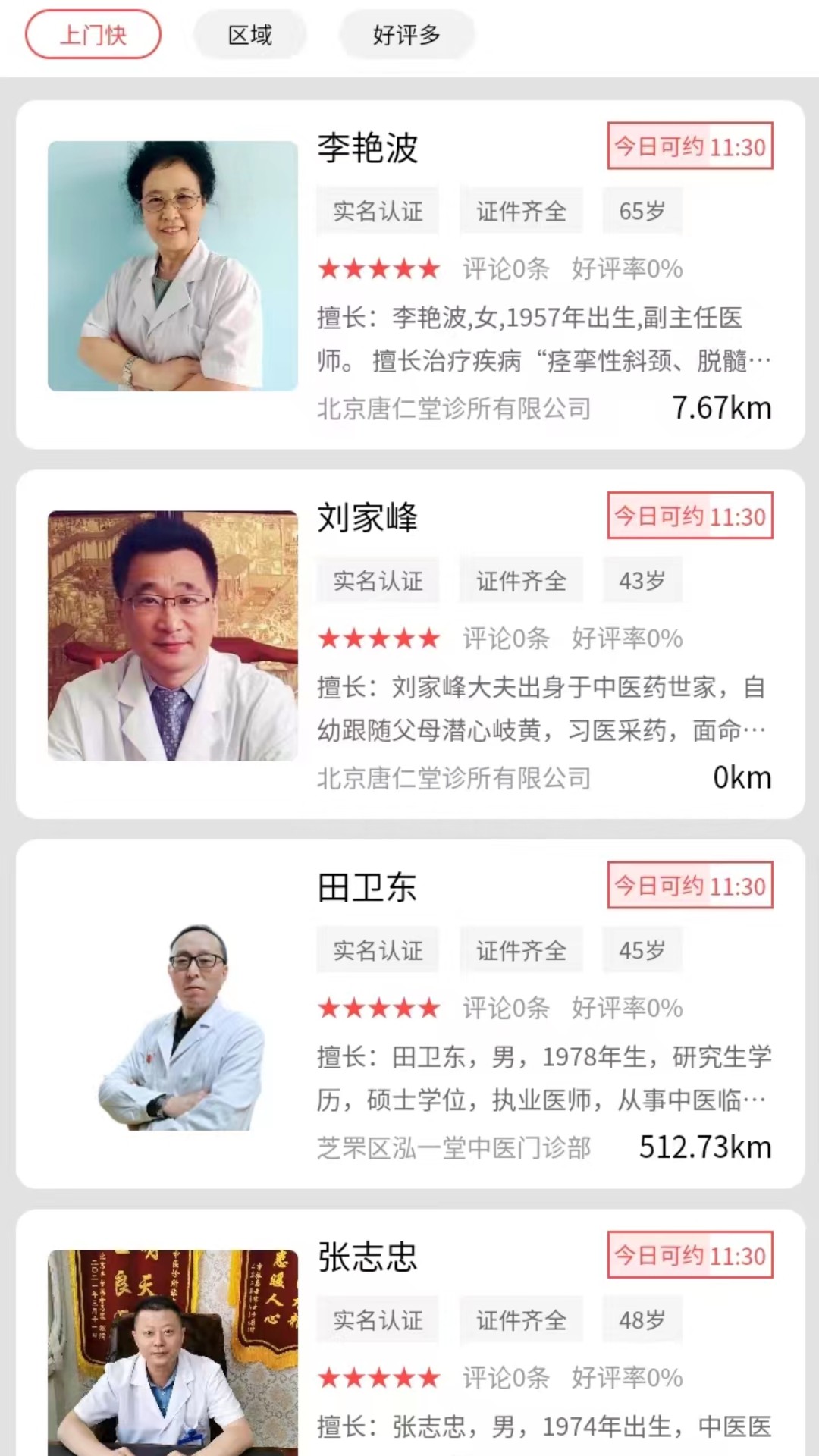Screen dimensions: 819x1456
Task: Click the 512.73km distance for 田卫东
Action: click(705, 1147)
